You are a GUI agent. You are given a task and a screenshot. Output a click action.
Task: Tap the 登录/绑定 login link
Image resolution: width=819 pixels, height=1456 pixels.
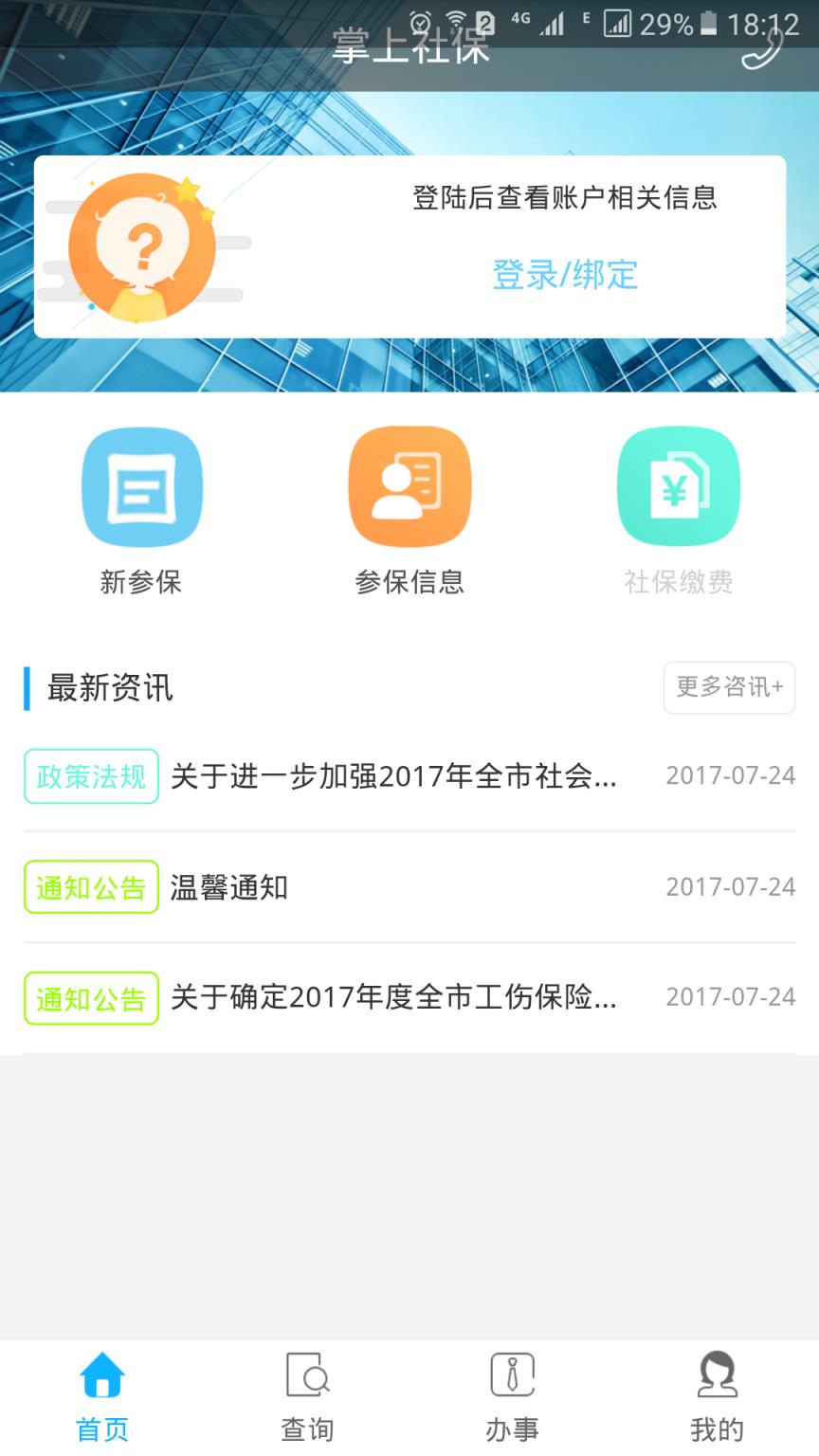click(x=565, y=276)
